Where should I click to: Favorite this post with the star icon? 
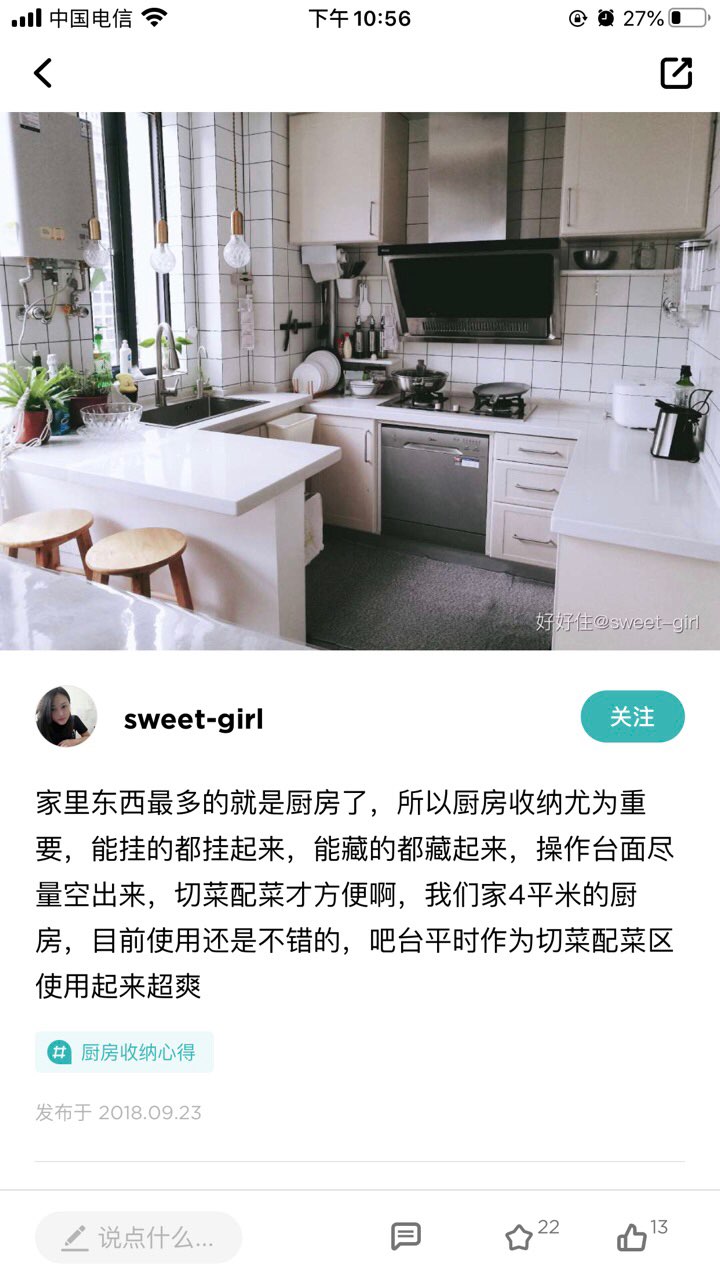(519, 1238)
